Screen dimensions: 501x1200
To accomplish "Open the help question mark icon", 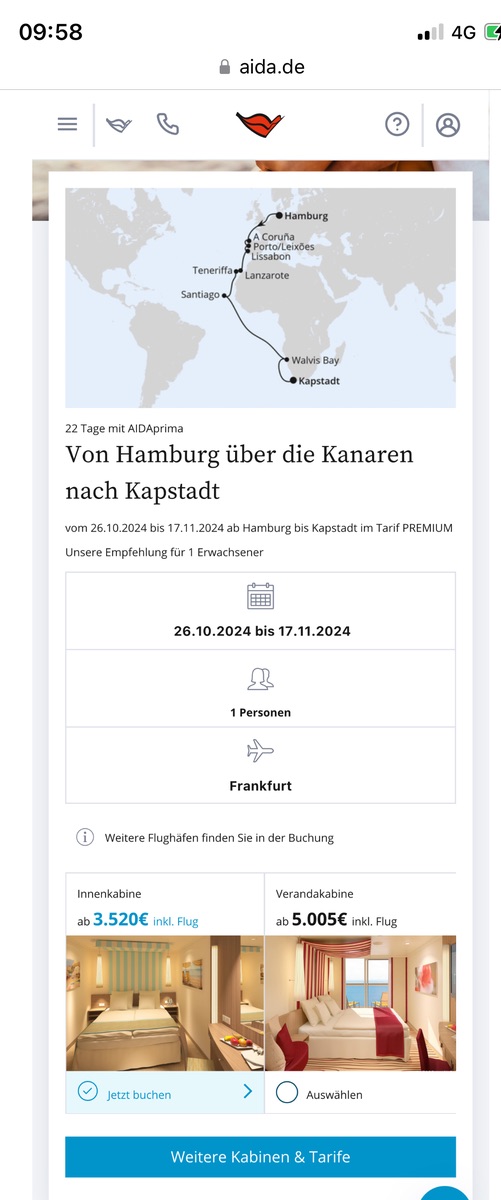I will pyautogui.click(x=397, y=124).
